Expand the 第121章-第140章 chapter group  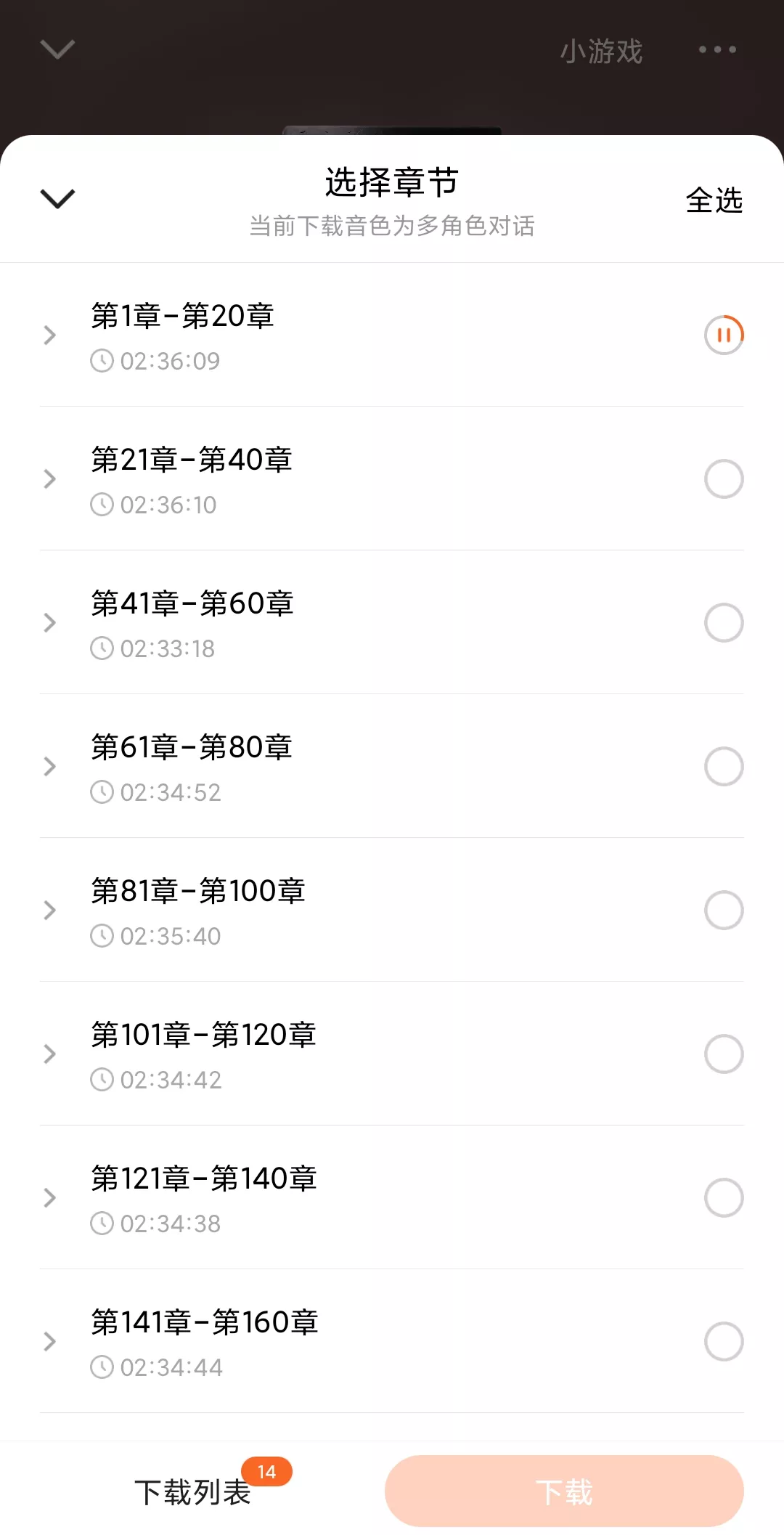point(49,1197)
